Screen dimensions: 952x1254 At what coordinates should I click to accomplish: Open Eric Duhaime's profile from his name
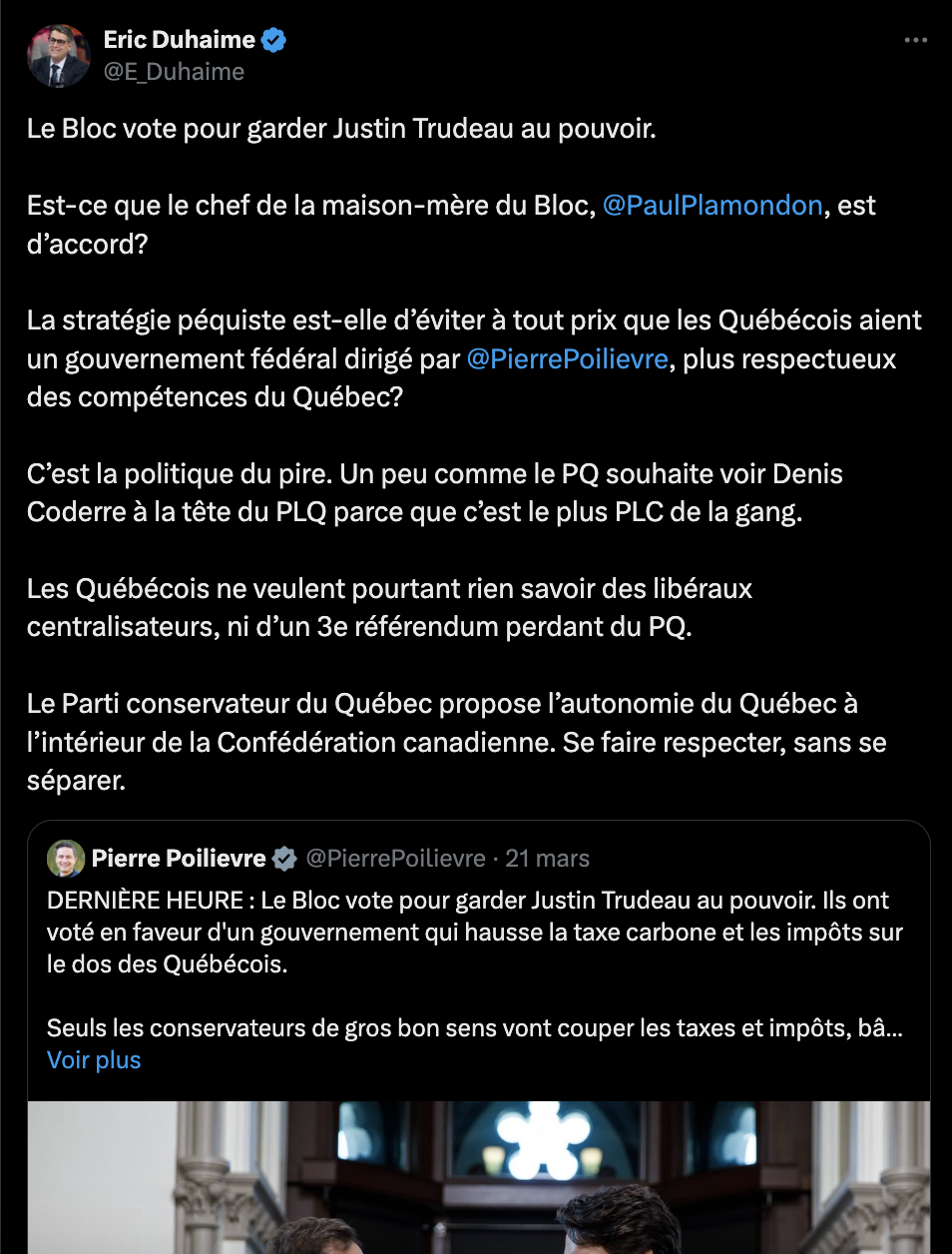(180, 40)
